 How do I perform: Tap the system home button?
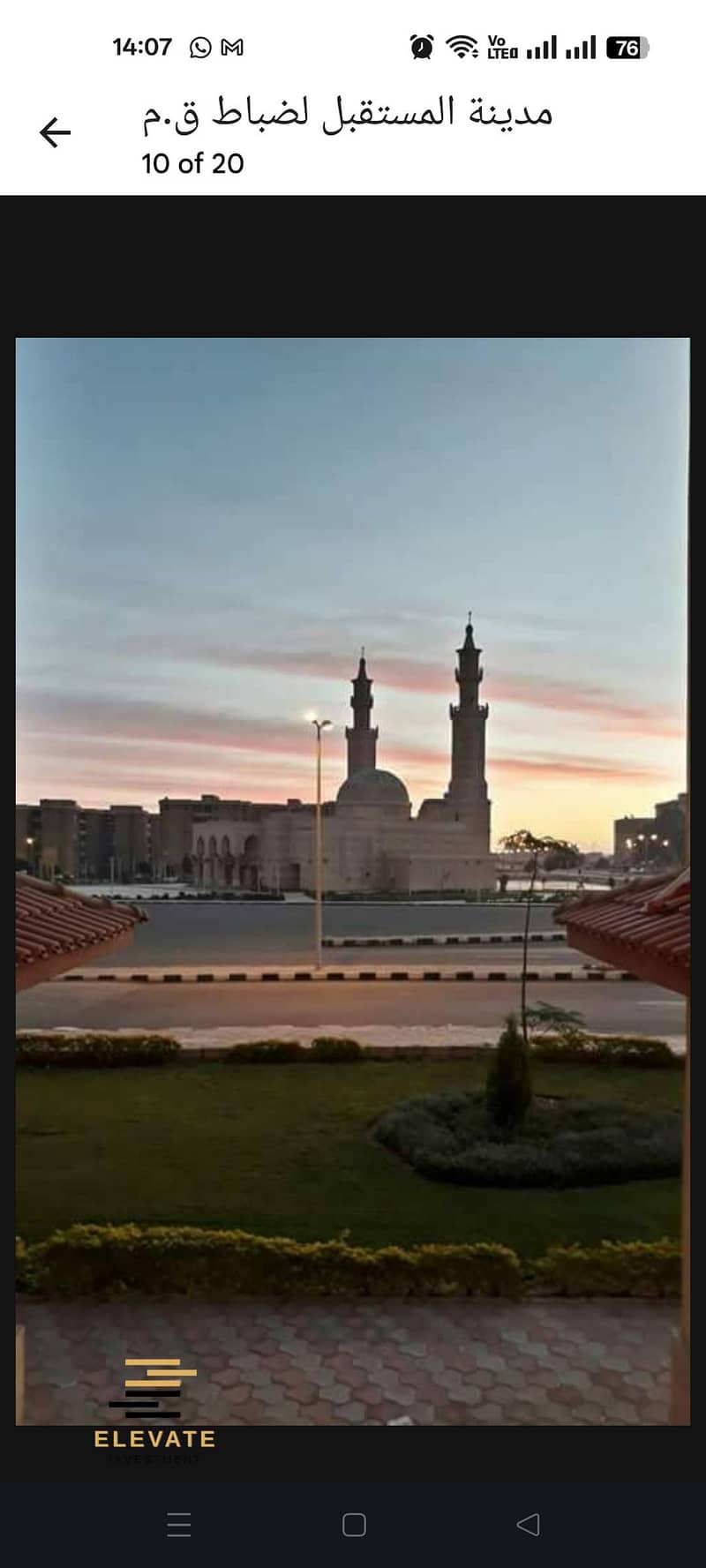point(354,1525)
